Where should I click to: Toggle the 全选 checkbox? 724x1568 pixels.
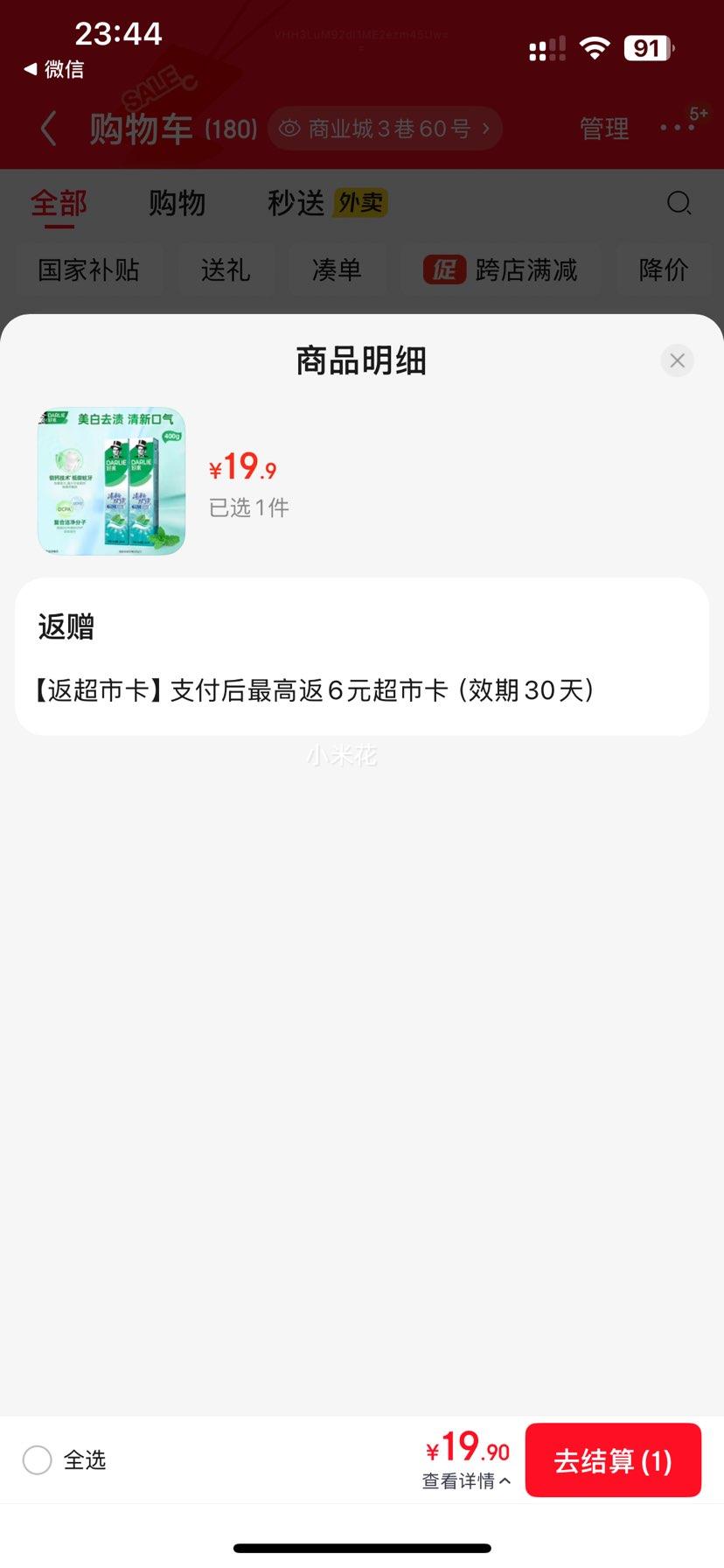pyautogui.click(x=38, y=1459)
